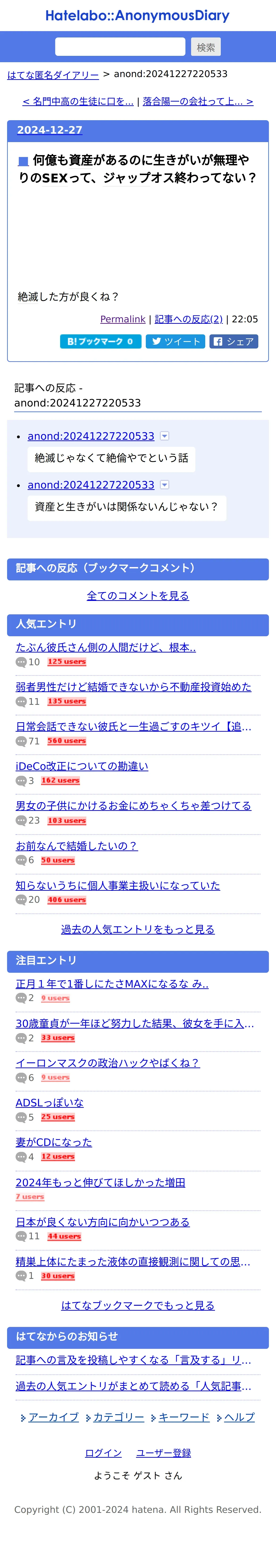Viewport: 276px width, 1568px height.
Task: Read the entry お前なんで結婚したいの？
Action: click(76, 846)
